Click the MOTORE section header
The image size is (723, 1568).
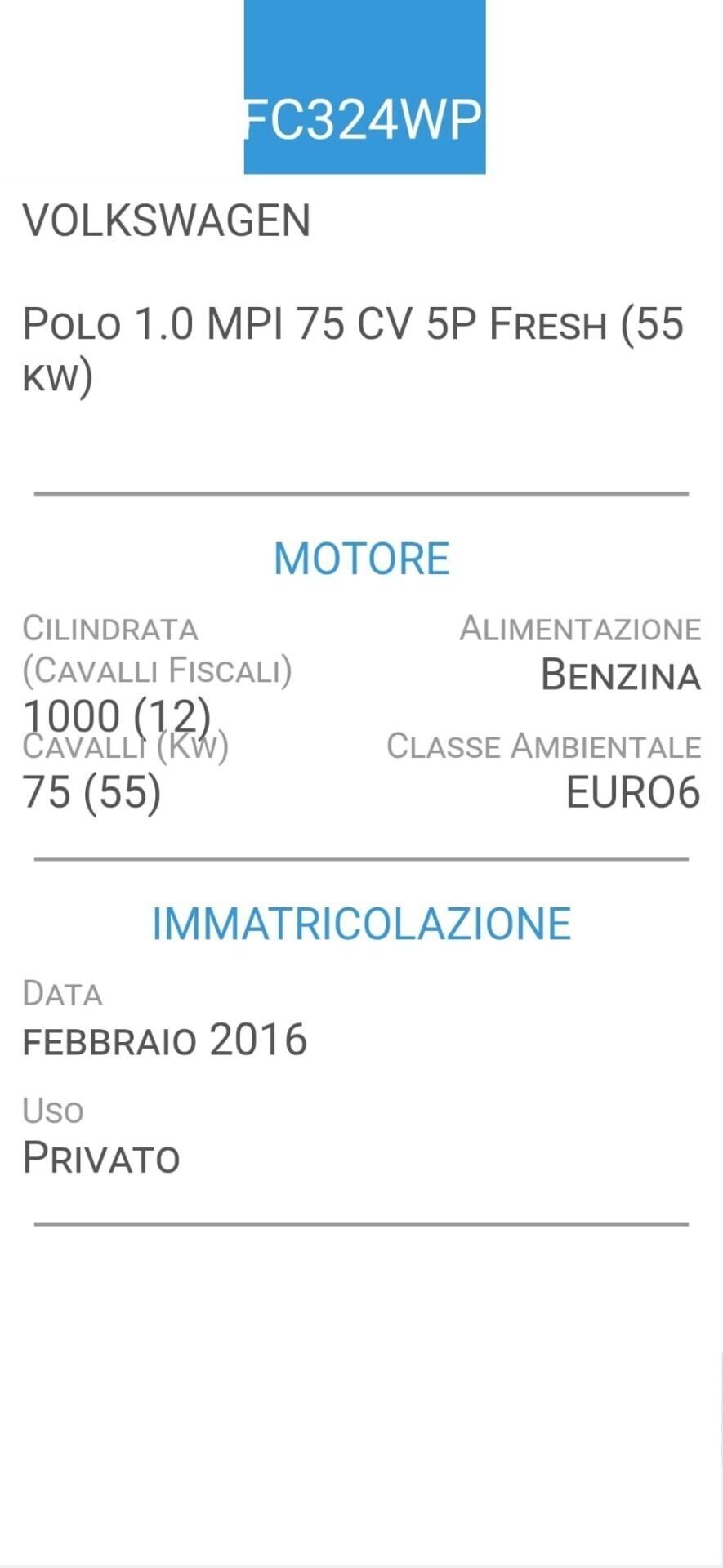(x=362, y=558)
